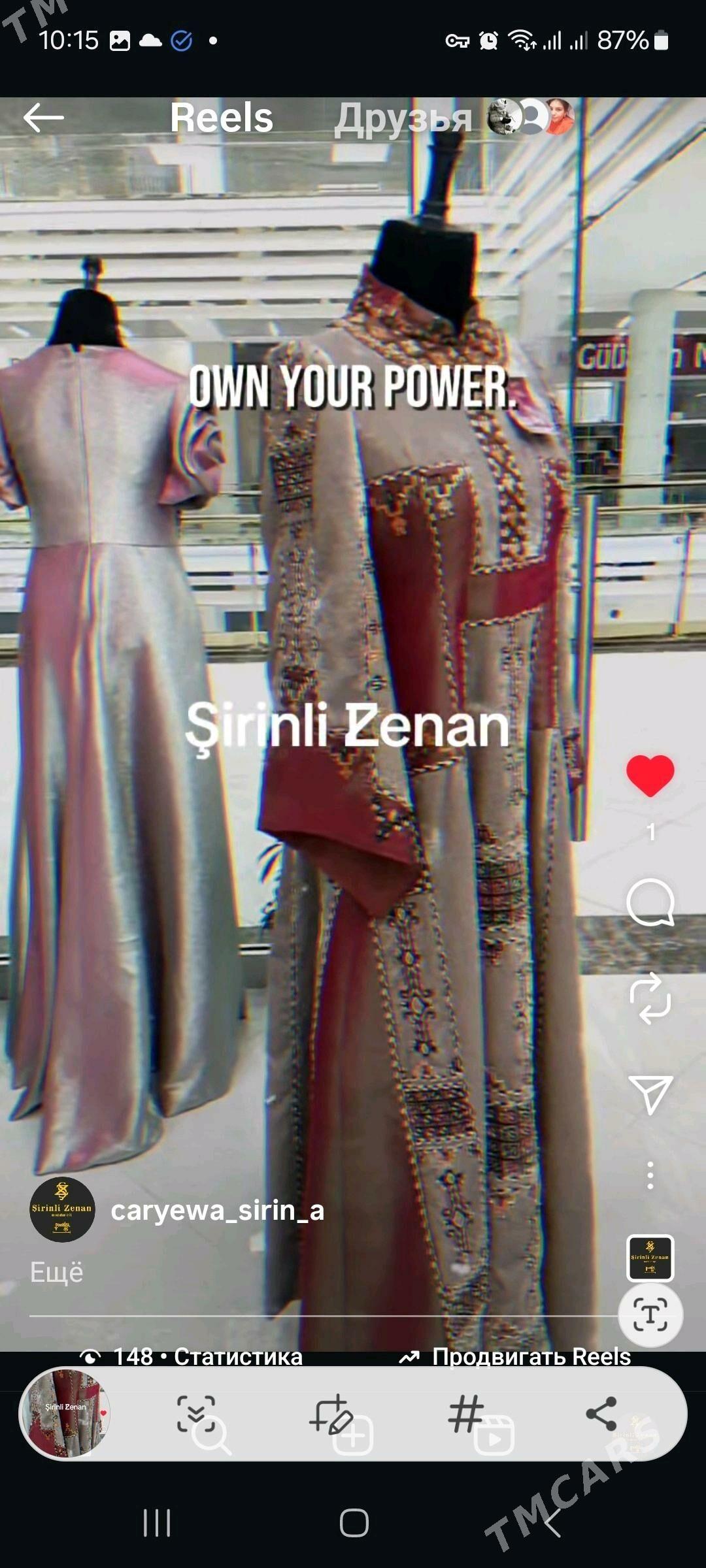Go to the home screen
This screenshot has width=706, height=1568.
pyautogui.click(x=354, y=1523)
